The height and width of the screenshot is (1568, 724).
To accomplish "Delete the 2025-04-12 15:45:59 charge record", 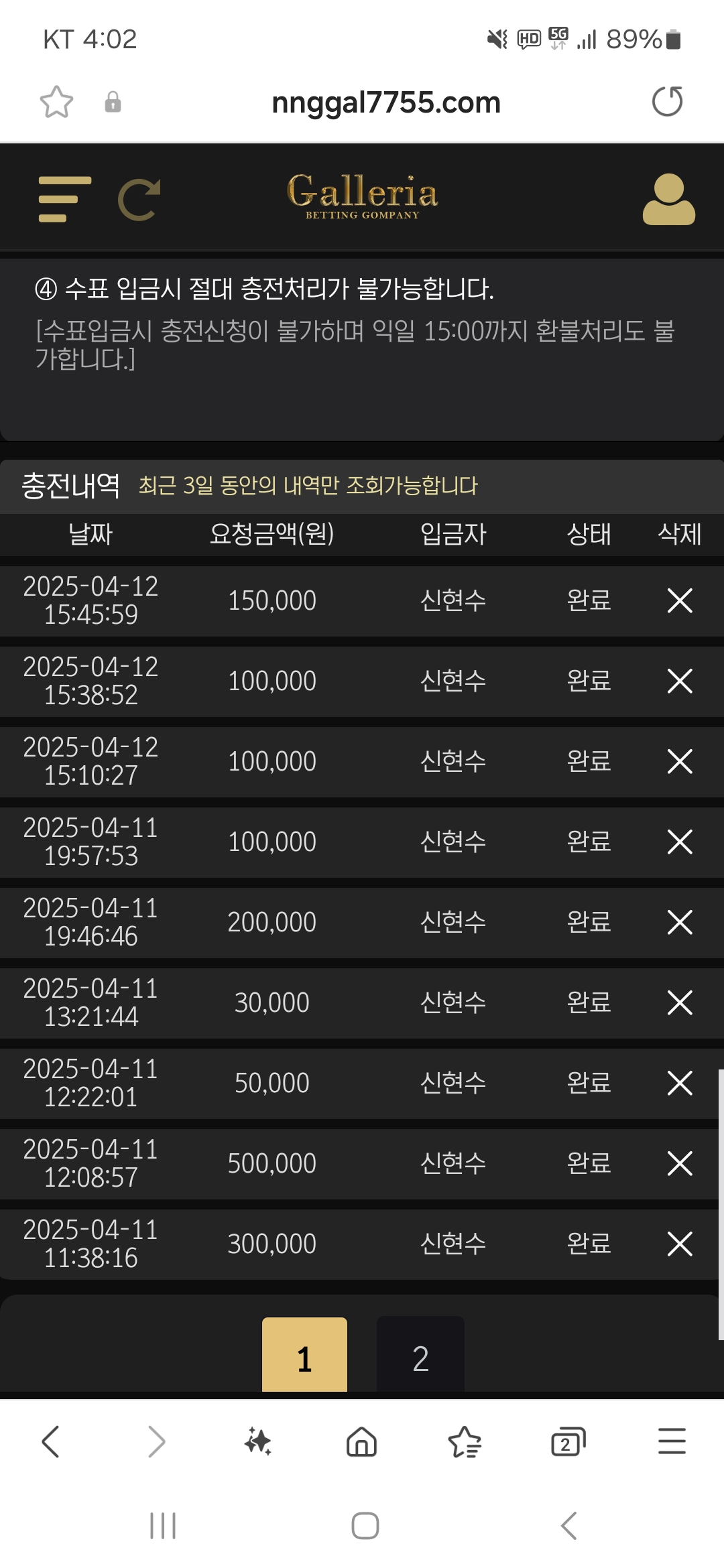I will (x=680, y=600).
